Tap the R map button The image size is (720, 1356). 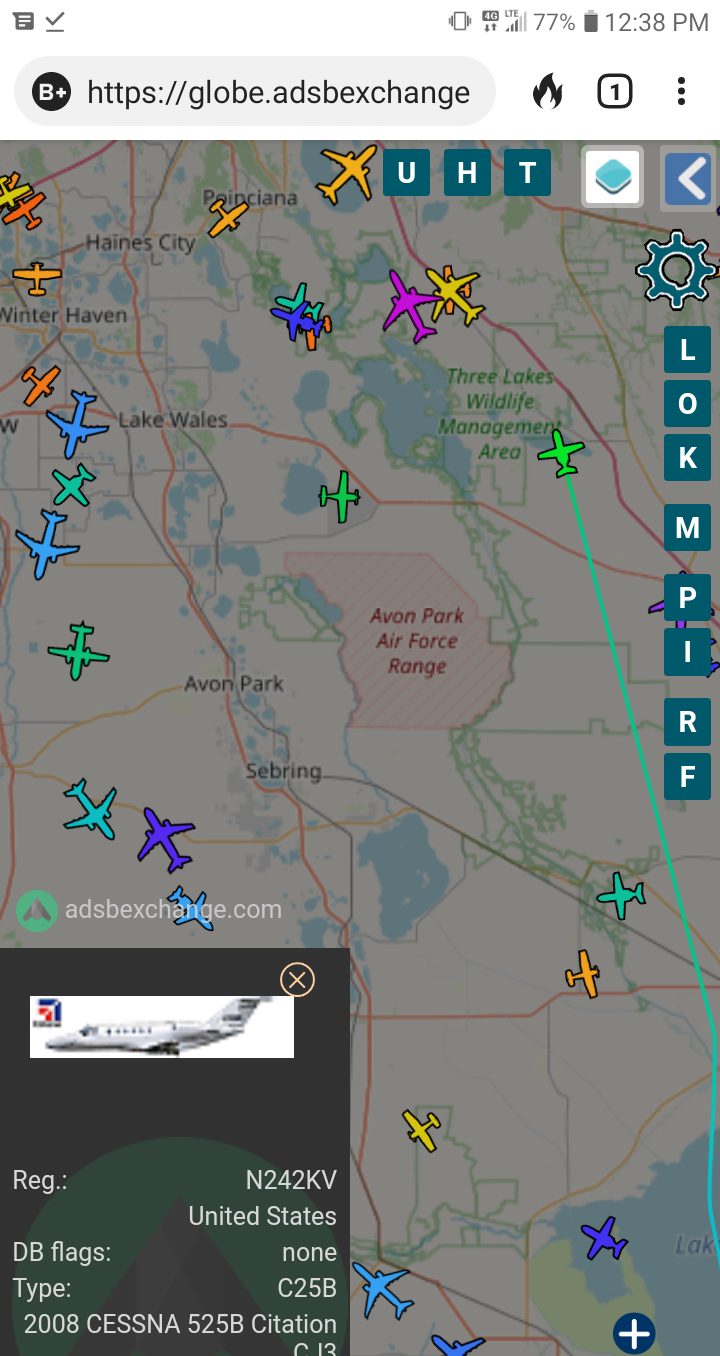click(x=687, y=722)
